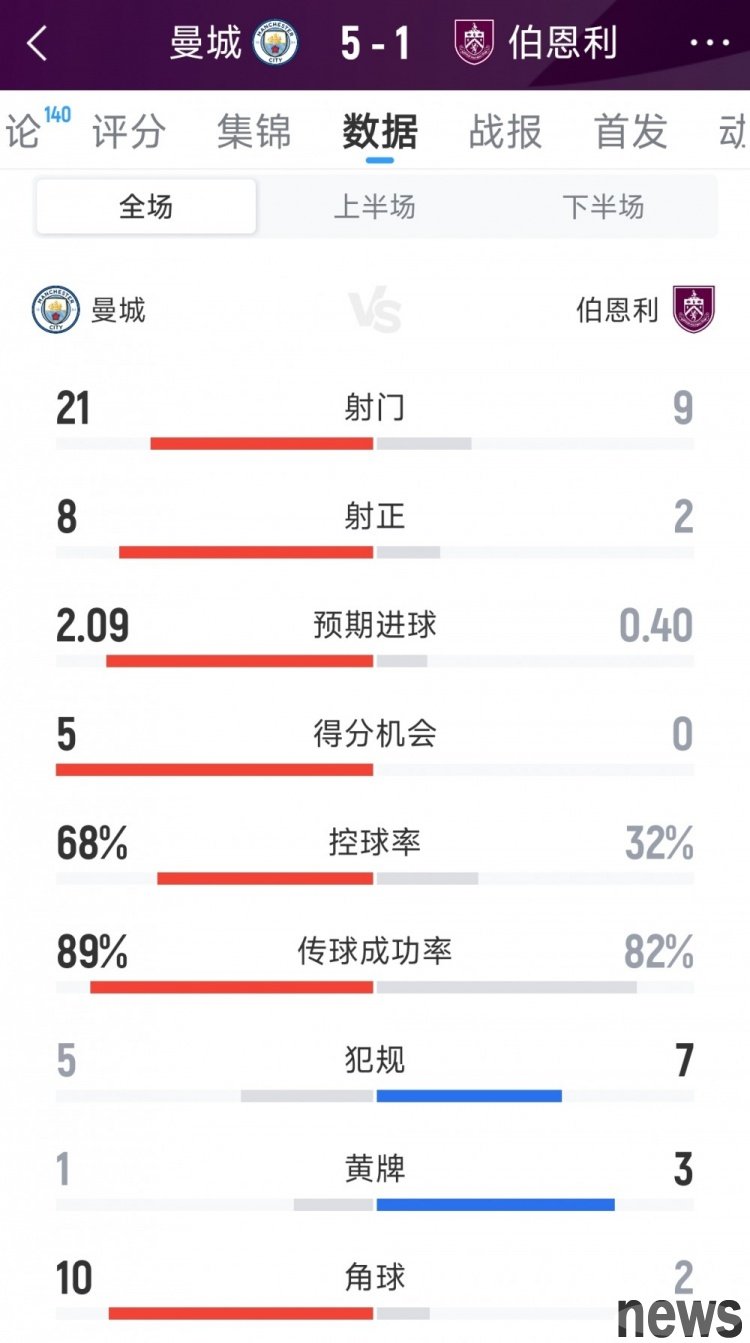Show 下半场 statistics
This screenshot has height=1343, width=750.
(603, 207)
